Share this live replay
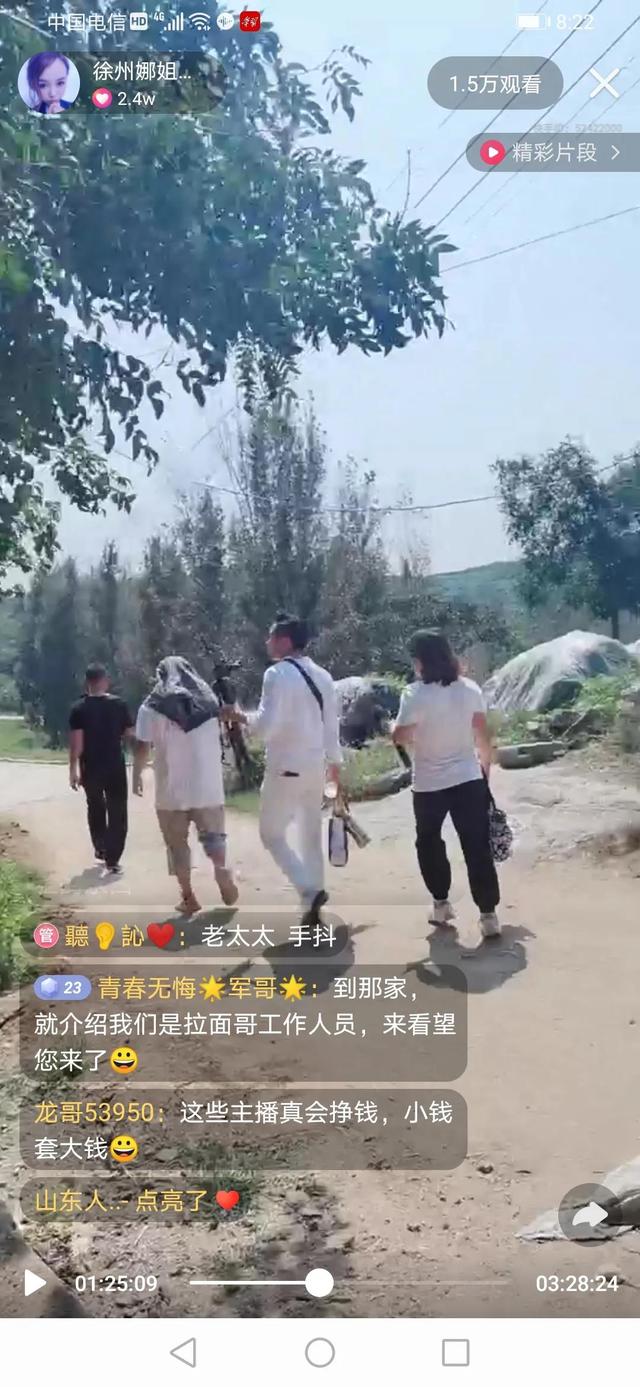This screenshot has height=1387, width=640. 591,1215
